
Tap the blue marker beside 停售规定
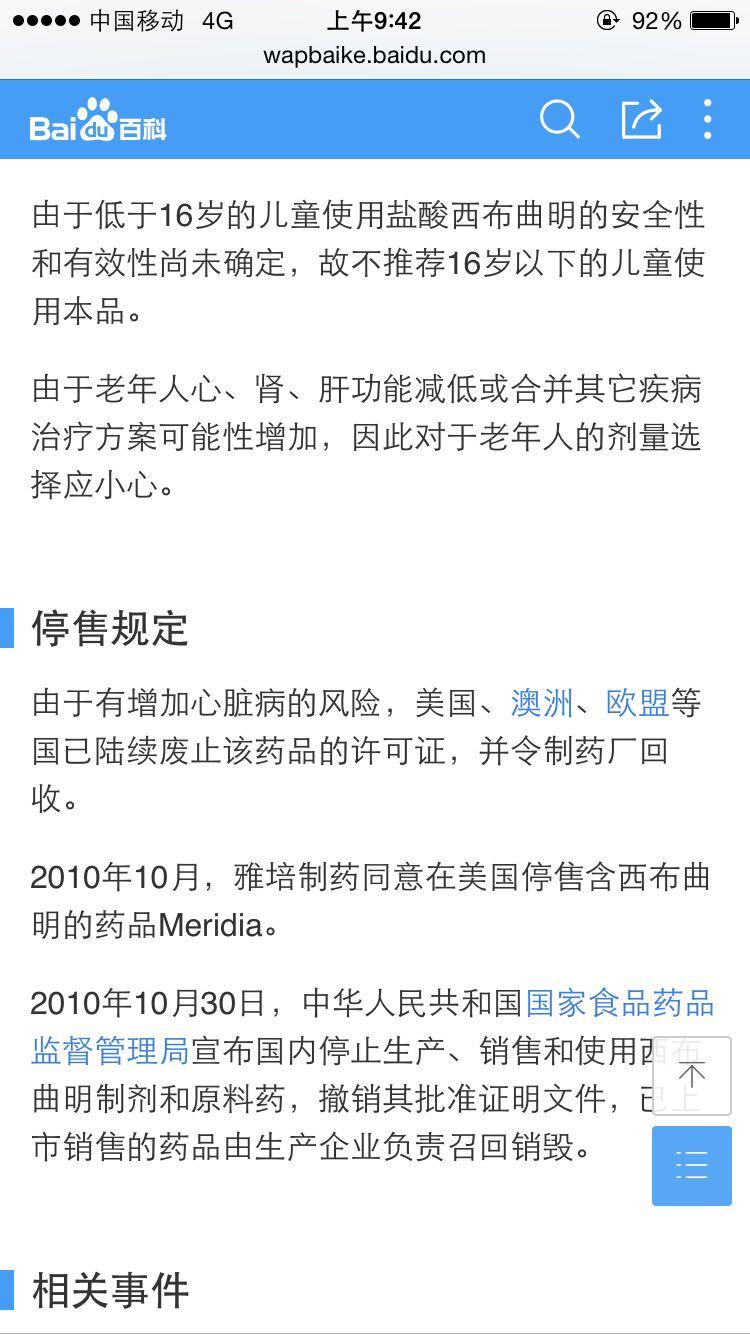9,626
